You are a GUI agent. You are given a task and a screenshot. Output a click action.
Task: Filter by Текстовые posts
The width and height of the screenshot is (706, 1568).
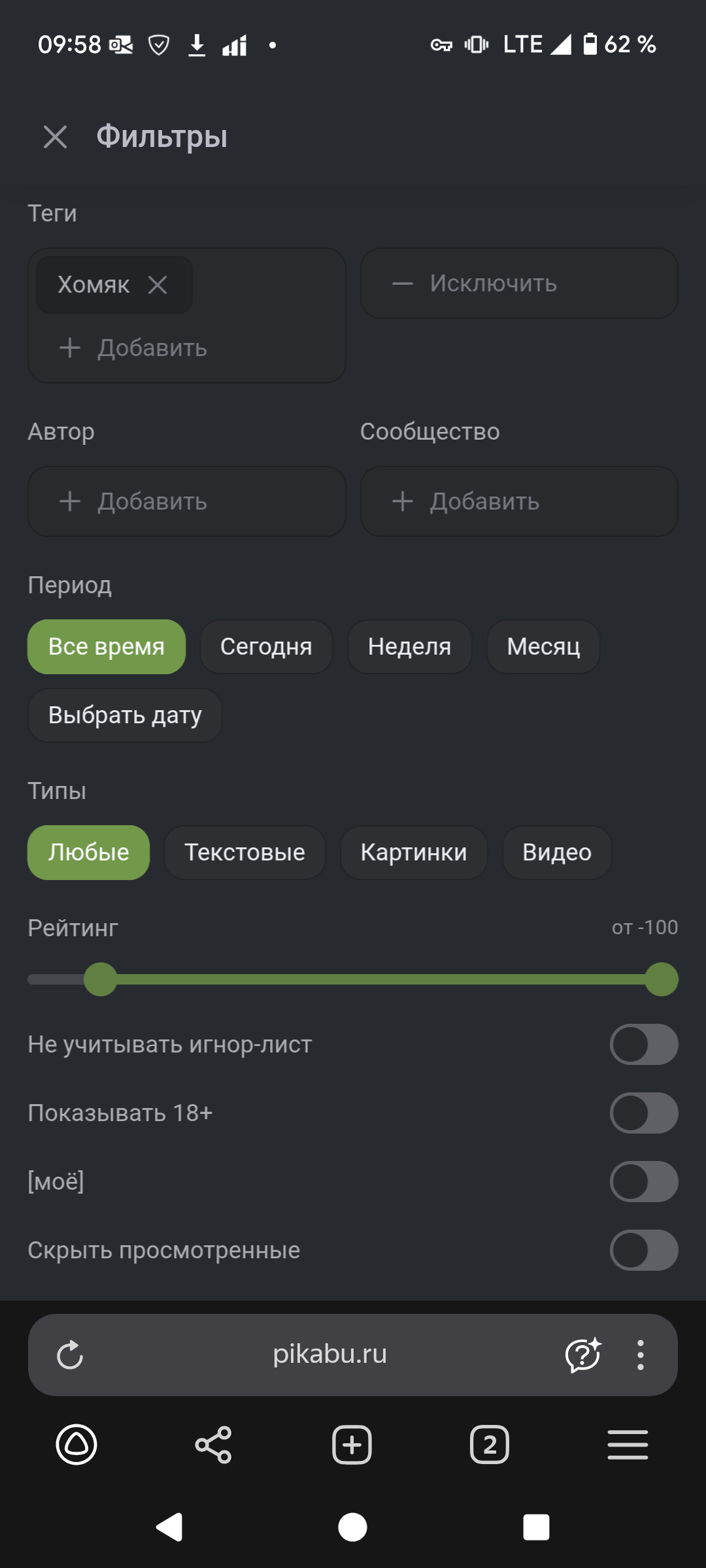click(x=244, y=853)
